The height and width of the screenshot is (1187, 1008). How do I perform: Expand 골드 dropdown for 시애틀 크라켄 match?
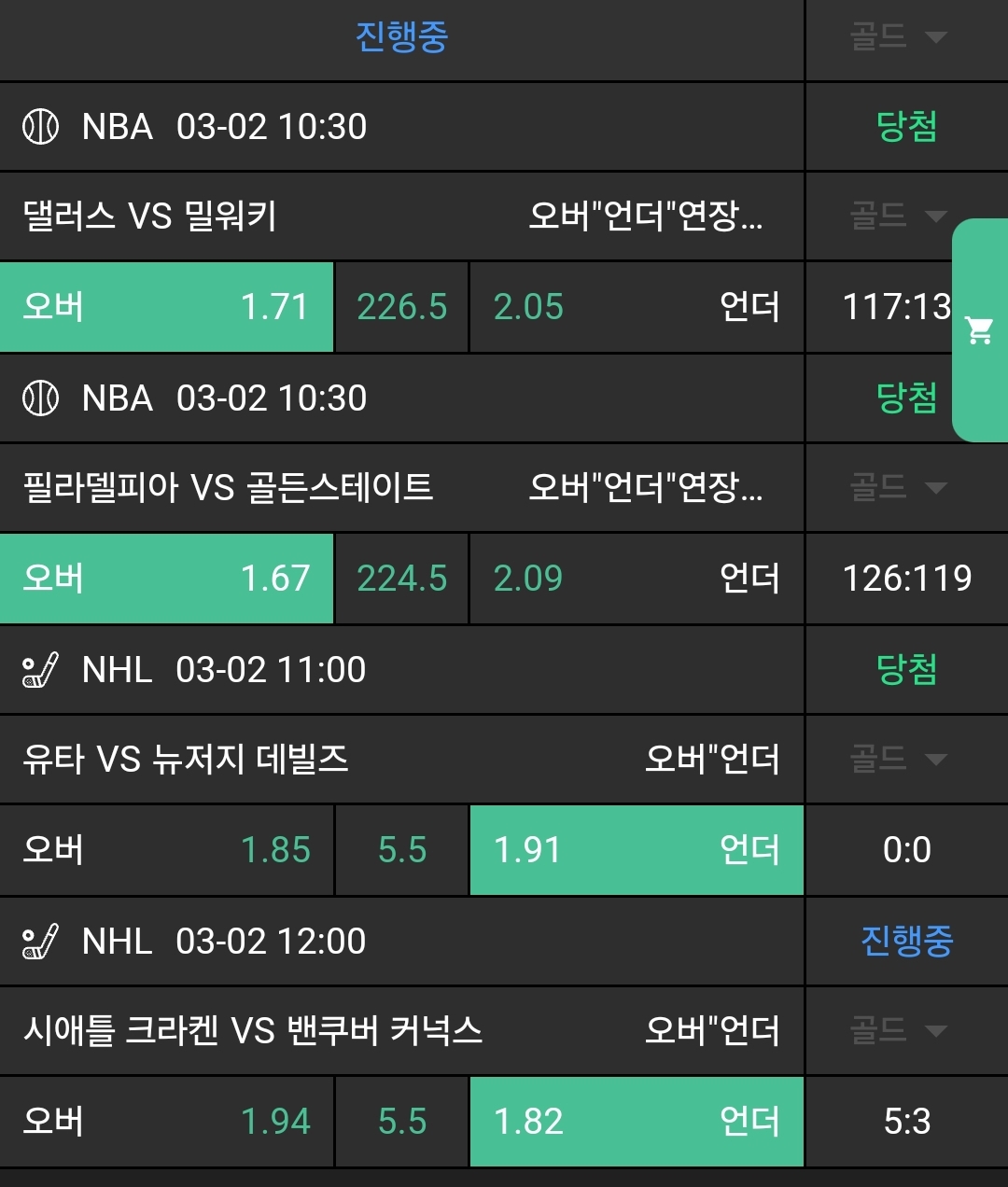coord(898,1030)
